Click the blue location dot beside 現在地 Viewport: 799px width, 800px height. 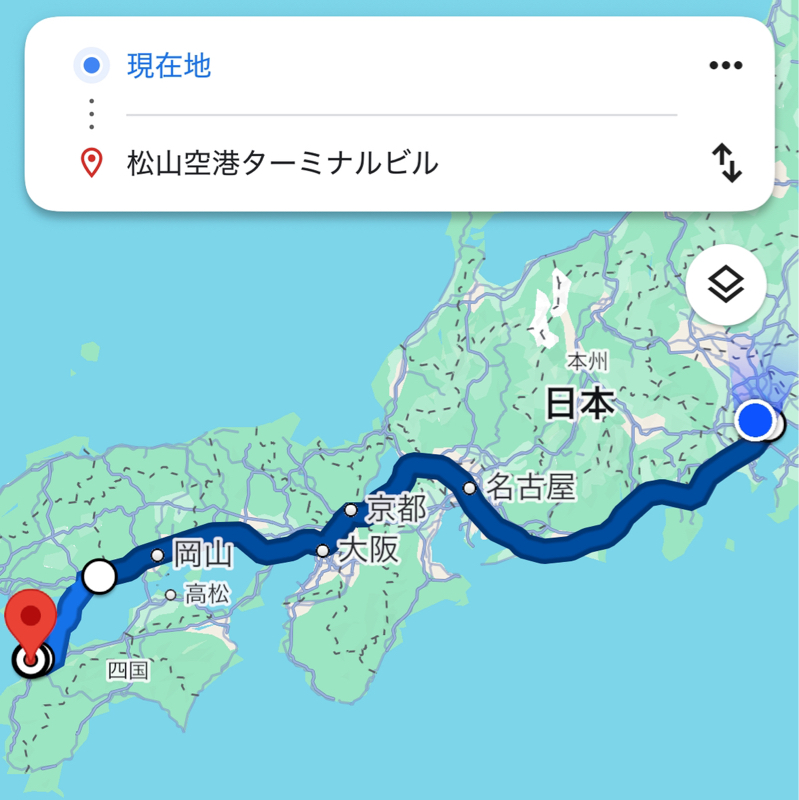[93, 65]
